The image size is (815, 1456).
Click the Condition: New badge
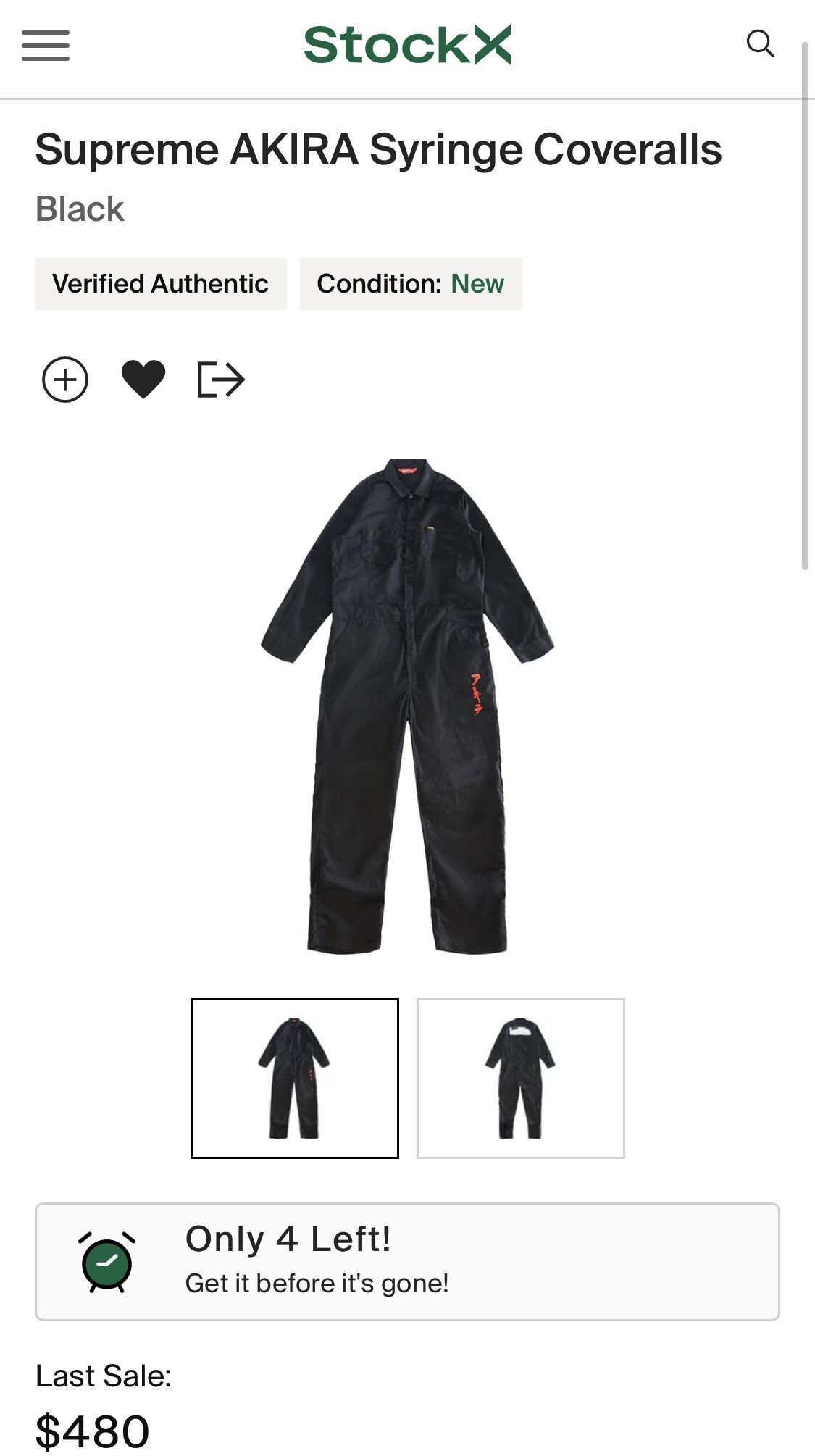click(410, 283)
